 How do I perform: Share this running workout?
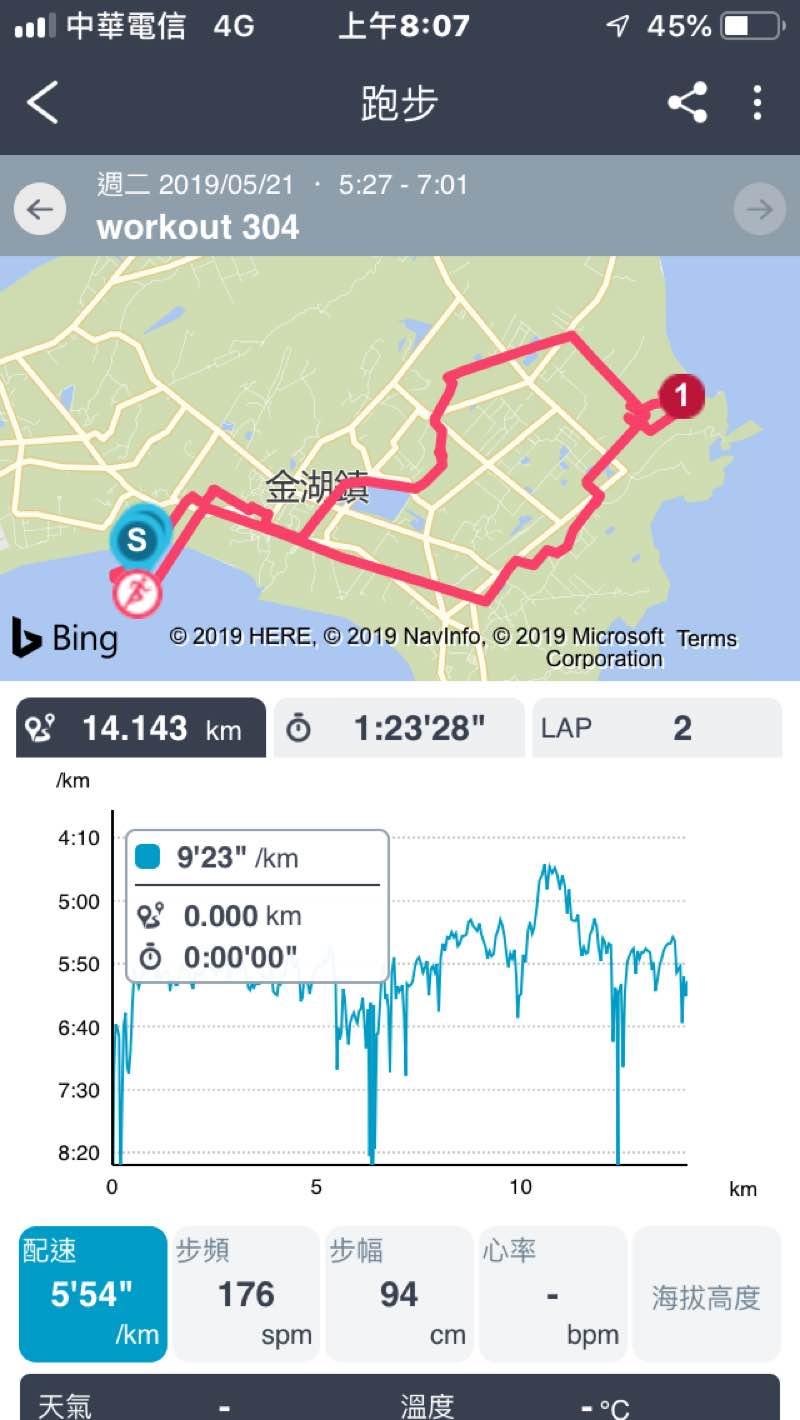pos(687,103)
